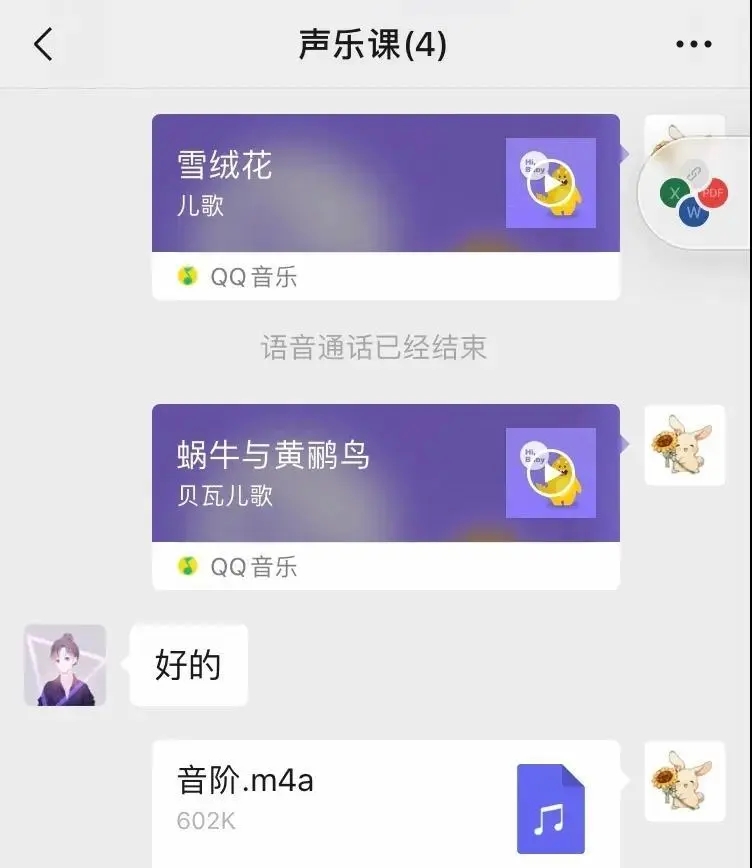Play the 蜗牛与黄鹂鸟 song

coord(550,474)
